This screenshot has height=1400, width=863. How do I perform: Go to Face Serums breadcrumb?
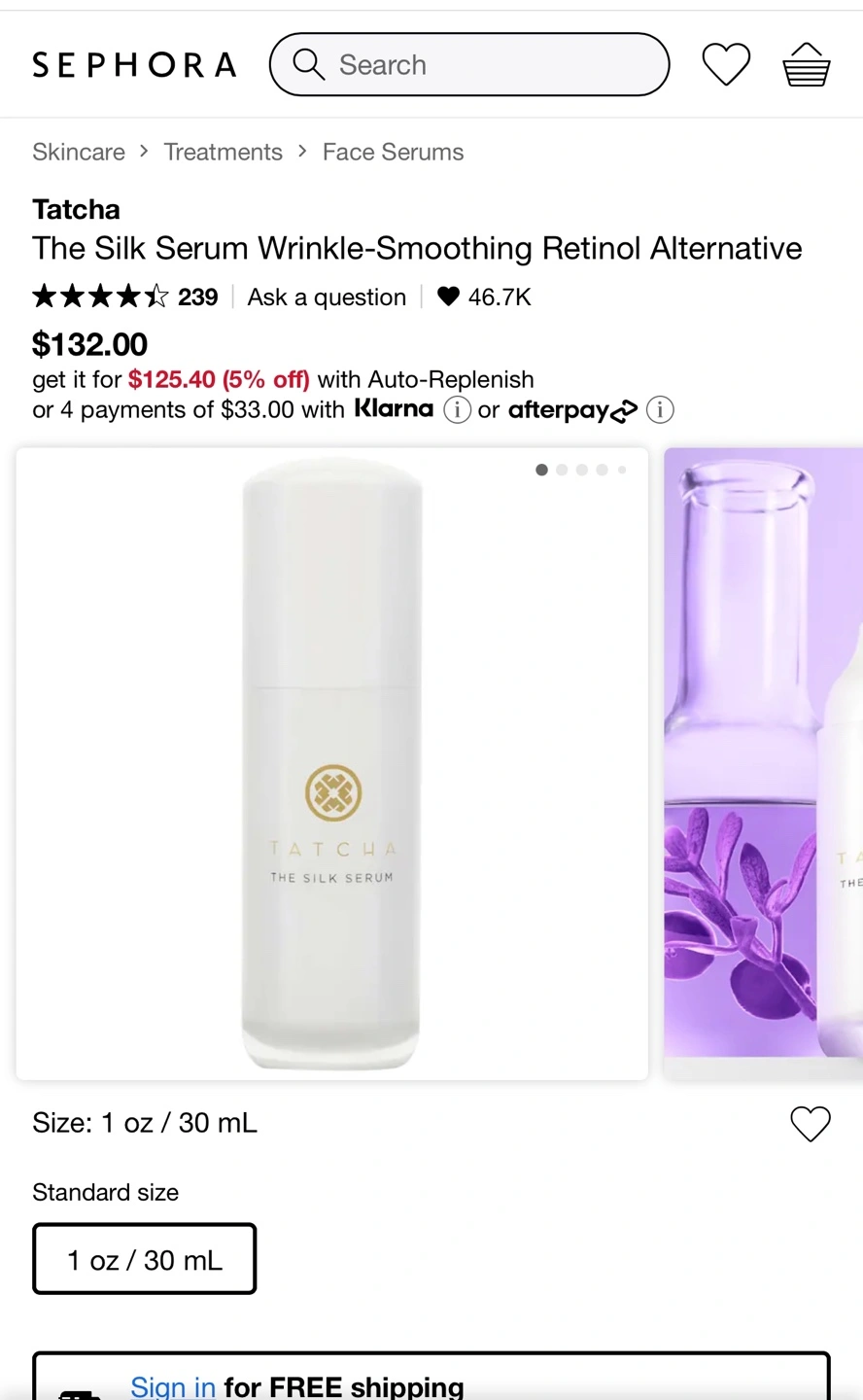393,152
